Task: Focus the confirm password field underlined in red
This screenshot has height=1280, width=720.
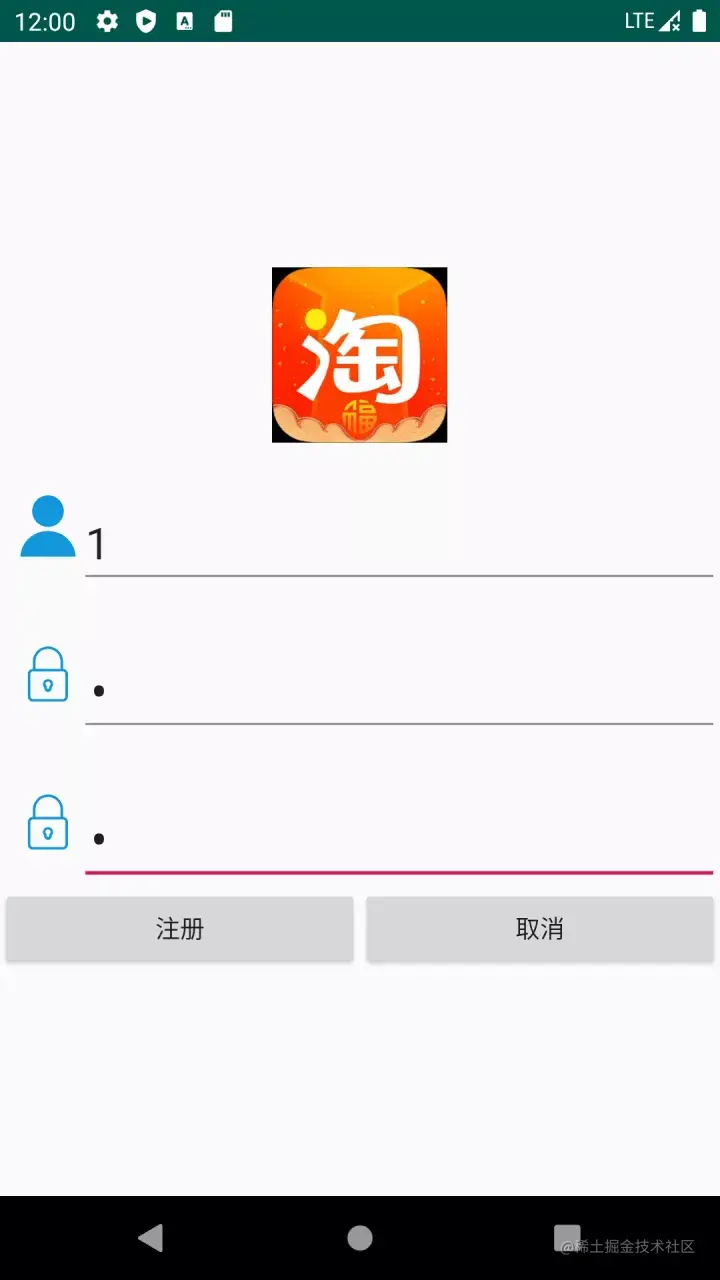Action: [398, 839]
